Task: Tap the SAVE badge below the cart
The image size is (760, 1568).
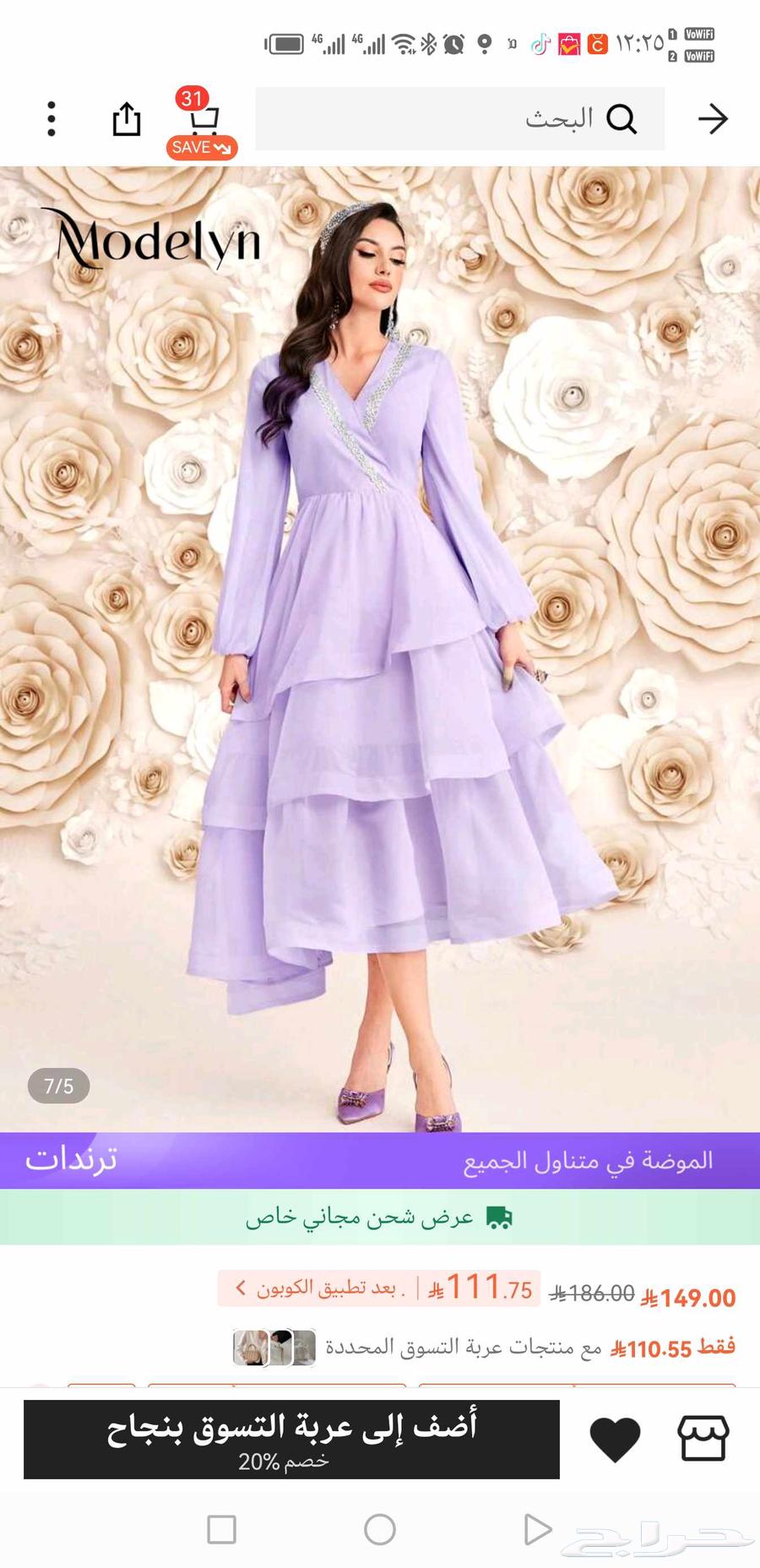Action: 201,147
